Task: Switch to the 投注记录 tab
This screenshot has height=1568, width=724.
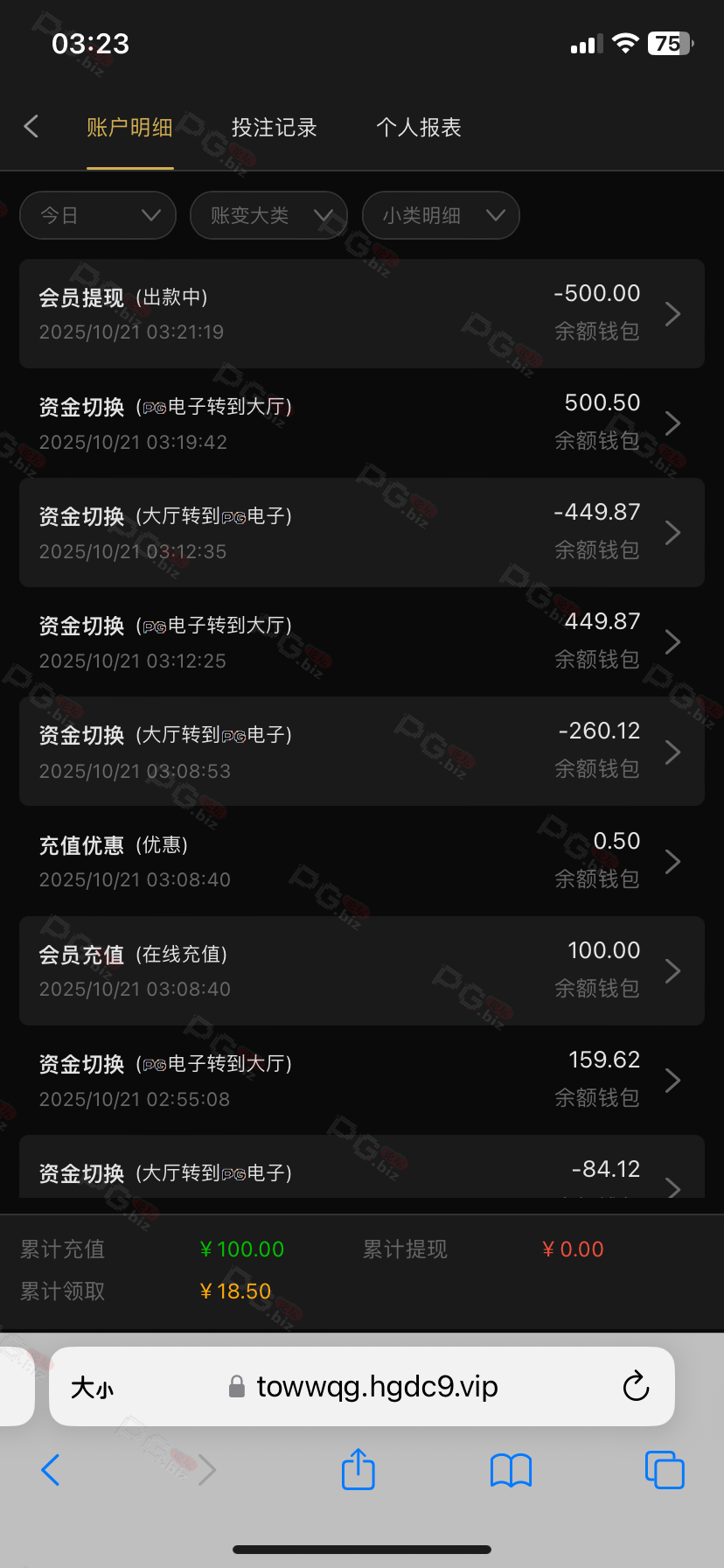Action: point(274,128)
